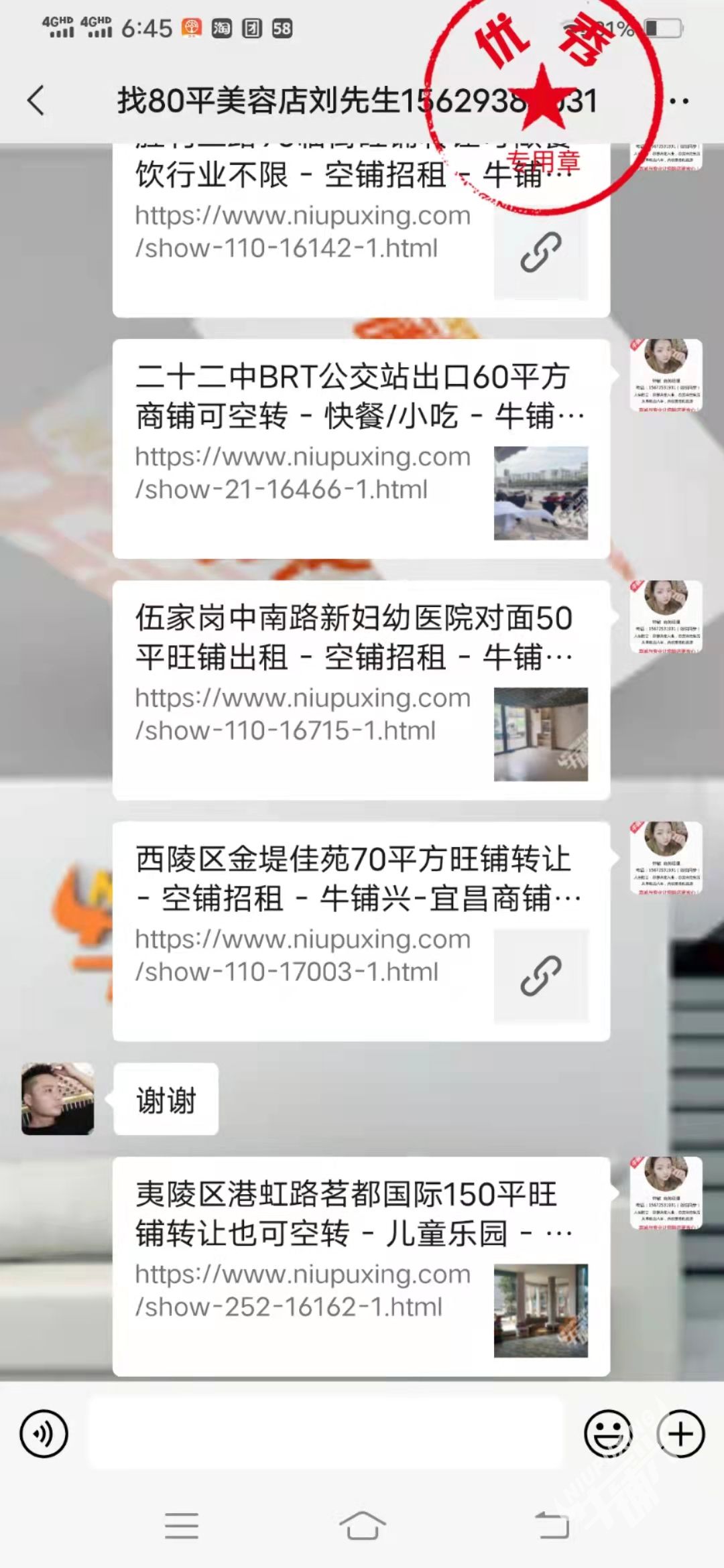
Task: Switch to voice message input
Action: 44,1433
